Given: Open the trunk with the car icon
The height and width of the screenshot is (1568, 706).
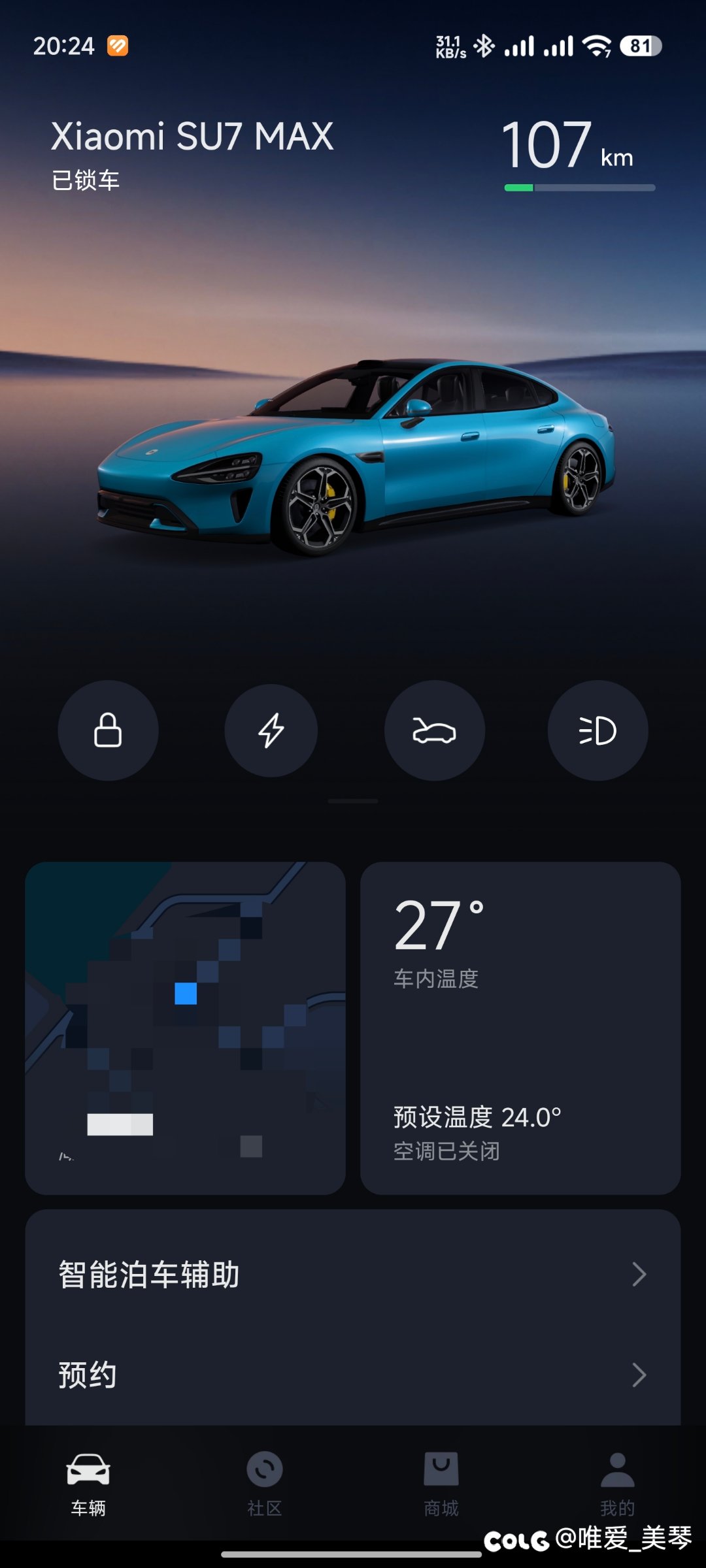Looking at the screenshot, I should (x=435, y=730).
